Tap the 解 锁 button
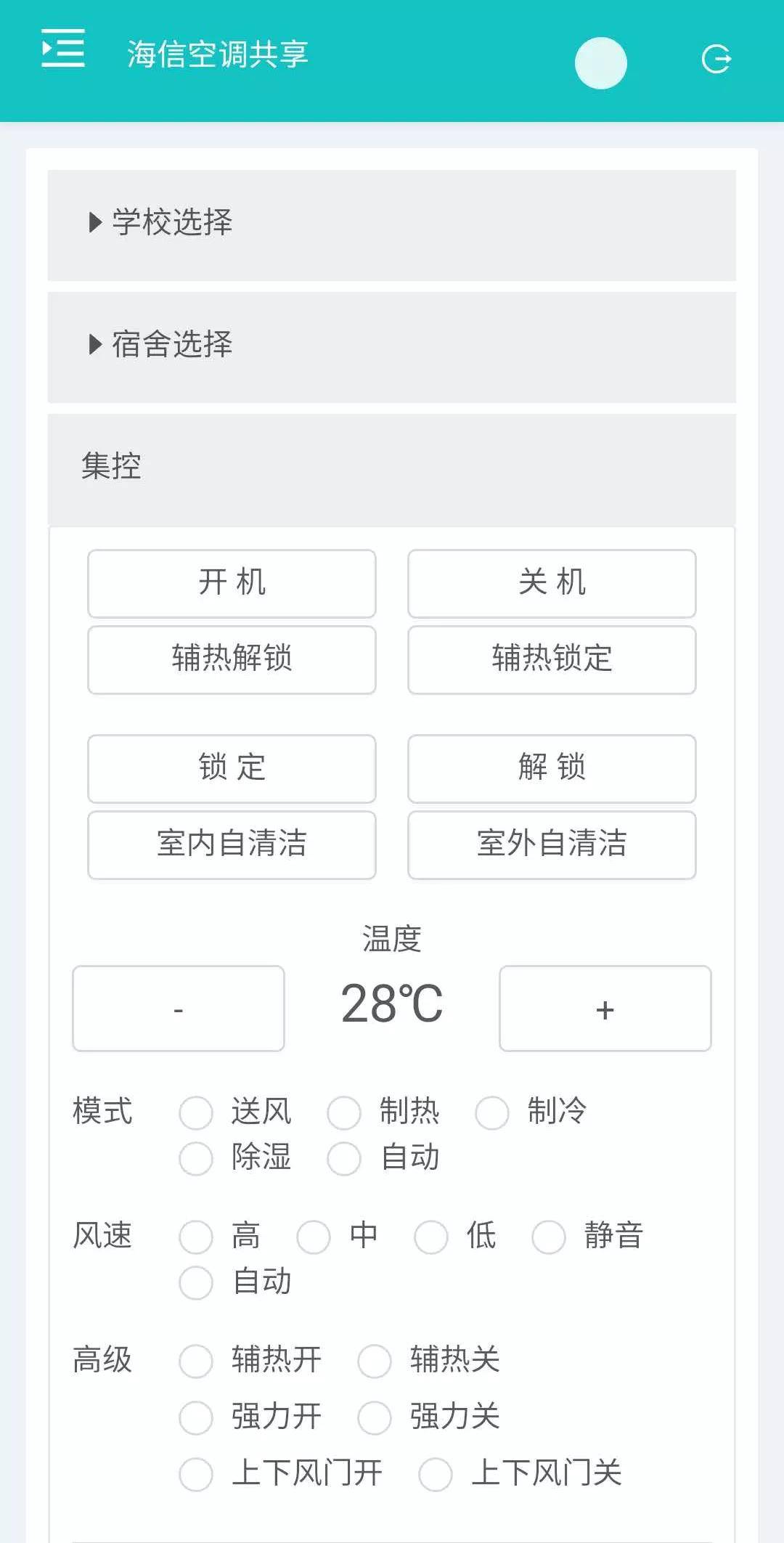This screenshot has height=1543, width=784. [x=552, y=768]
